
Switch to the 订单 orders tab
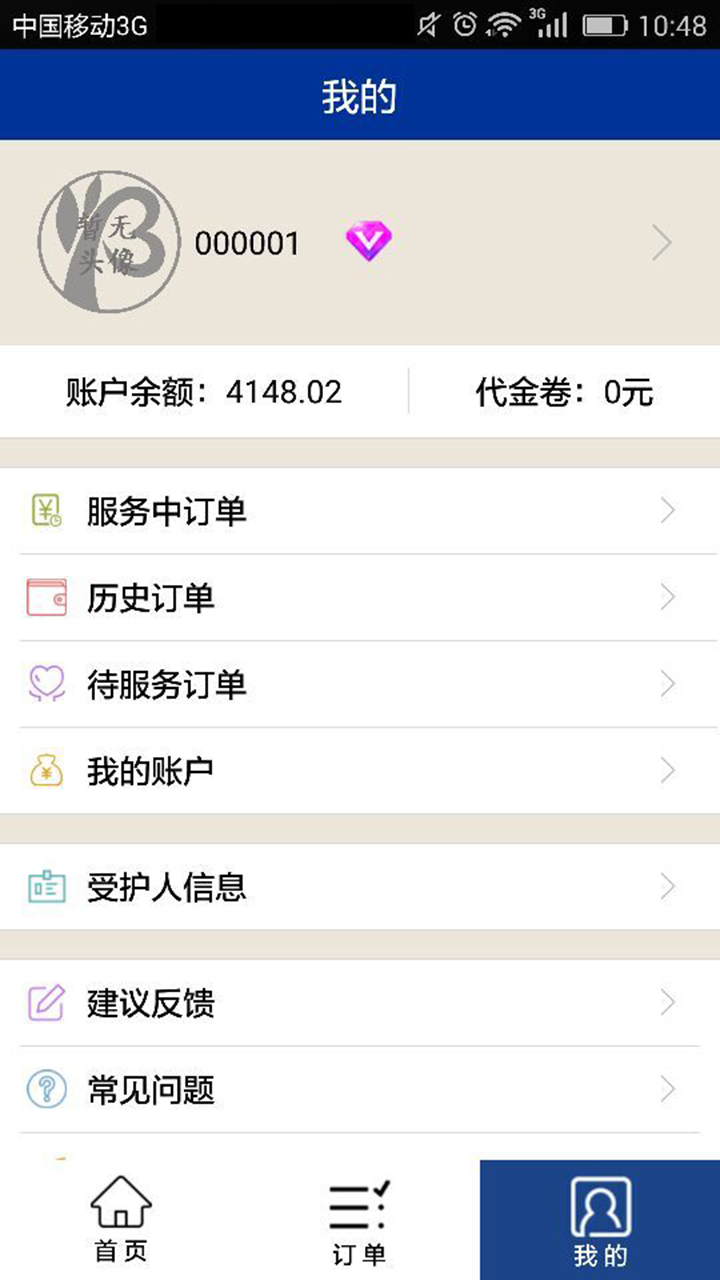tap(360, 1220)
